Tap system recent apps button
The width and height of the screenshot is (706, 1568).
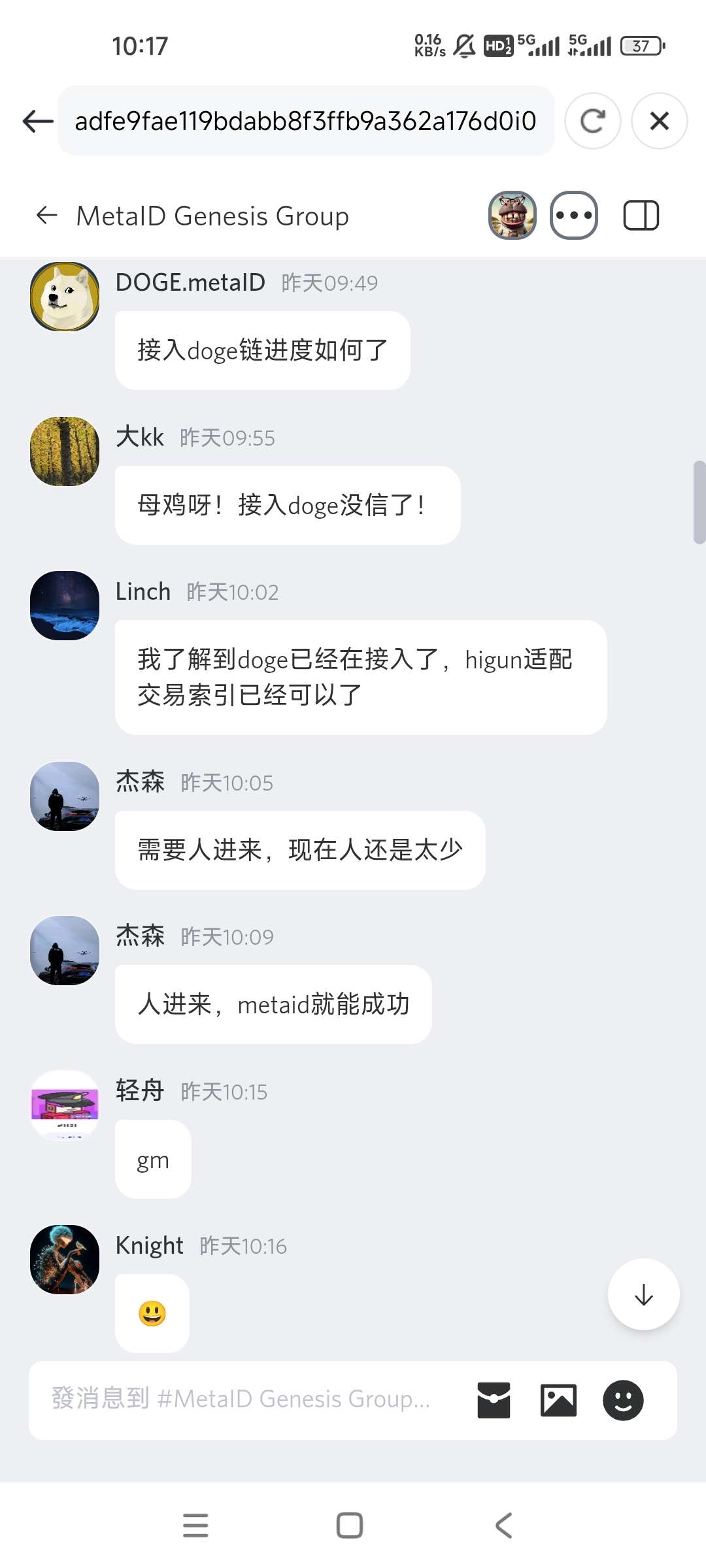(x=195, y=1526)
